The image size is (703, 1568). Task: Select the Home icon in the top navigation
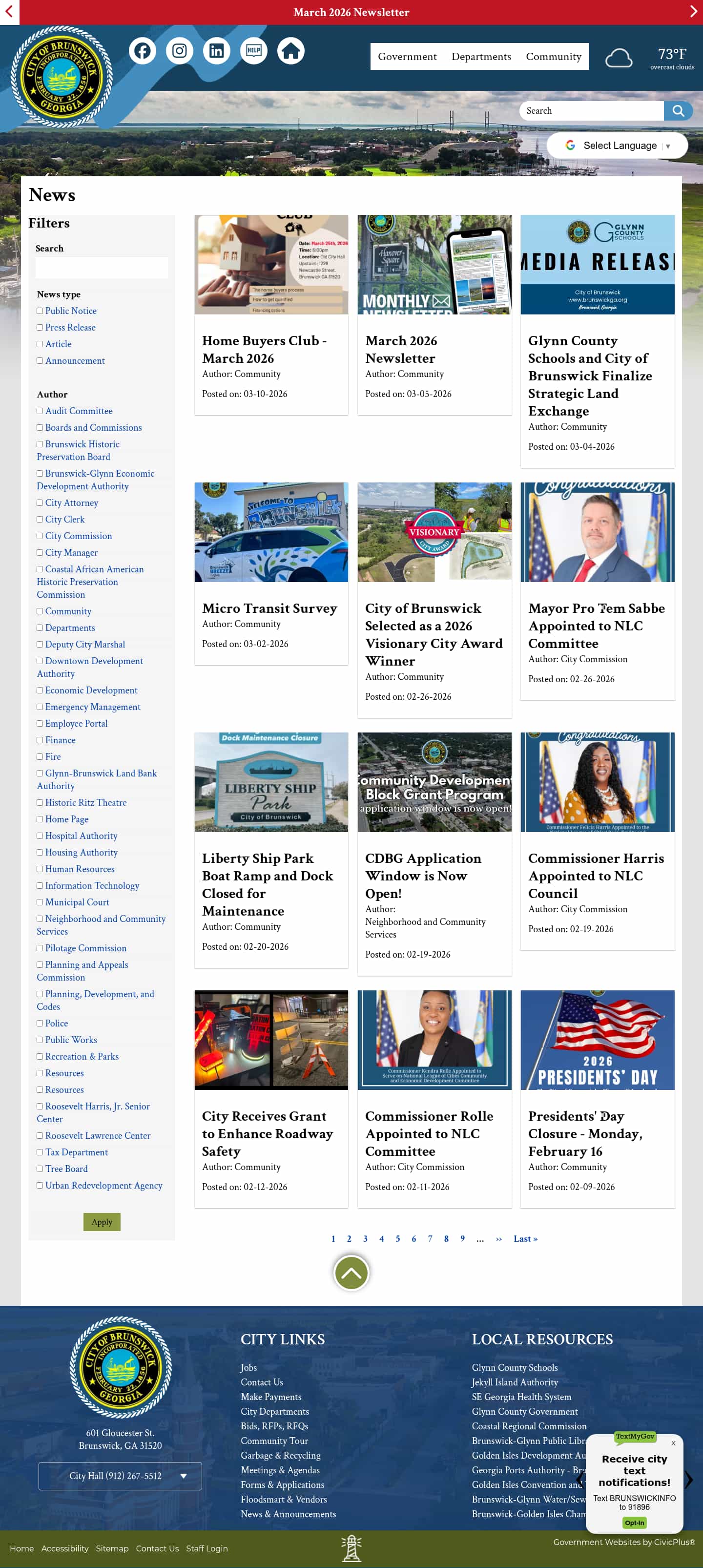point(291,50)
